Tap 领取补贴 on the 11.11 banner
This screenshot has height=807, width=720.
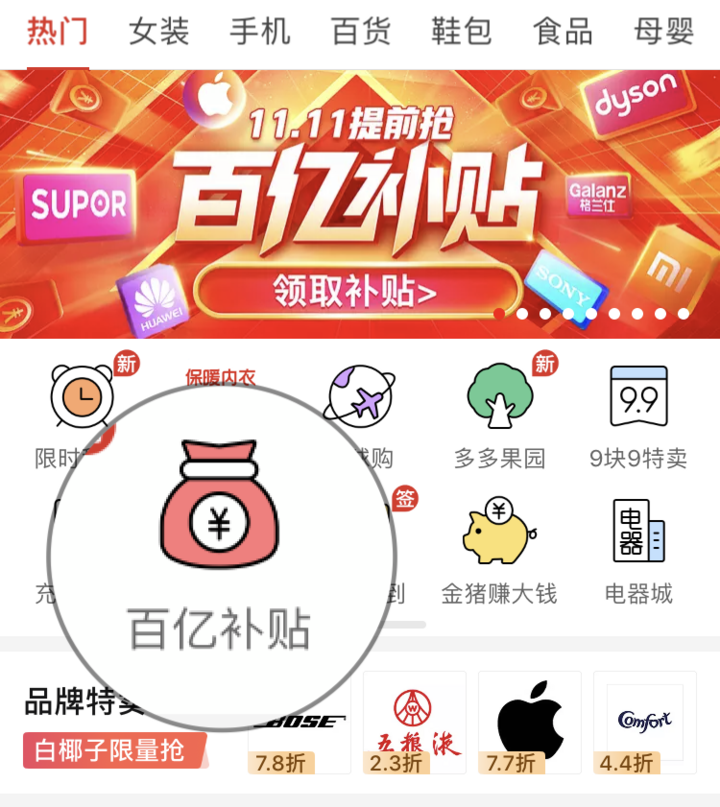pyautogui.click(x=356, y=292)
